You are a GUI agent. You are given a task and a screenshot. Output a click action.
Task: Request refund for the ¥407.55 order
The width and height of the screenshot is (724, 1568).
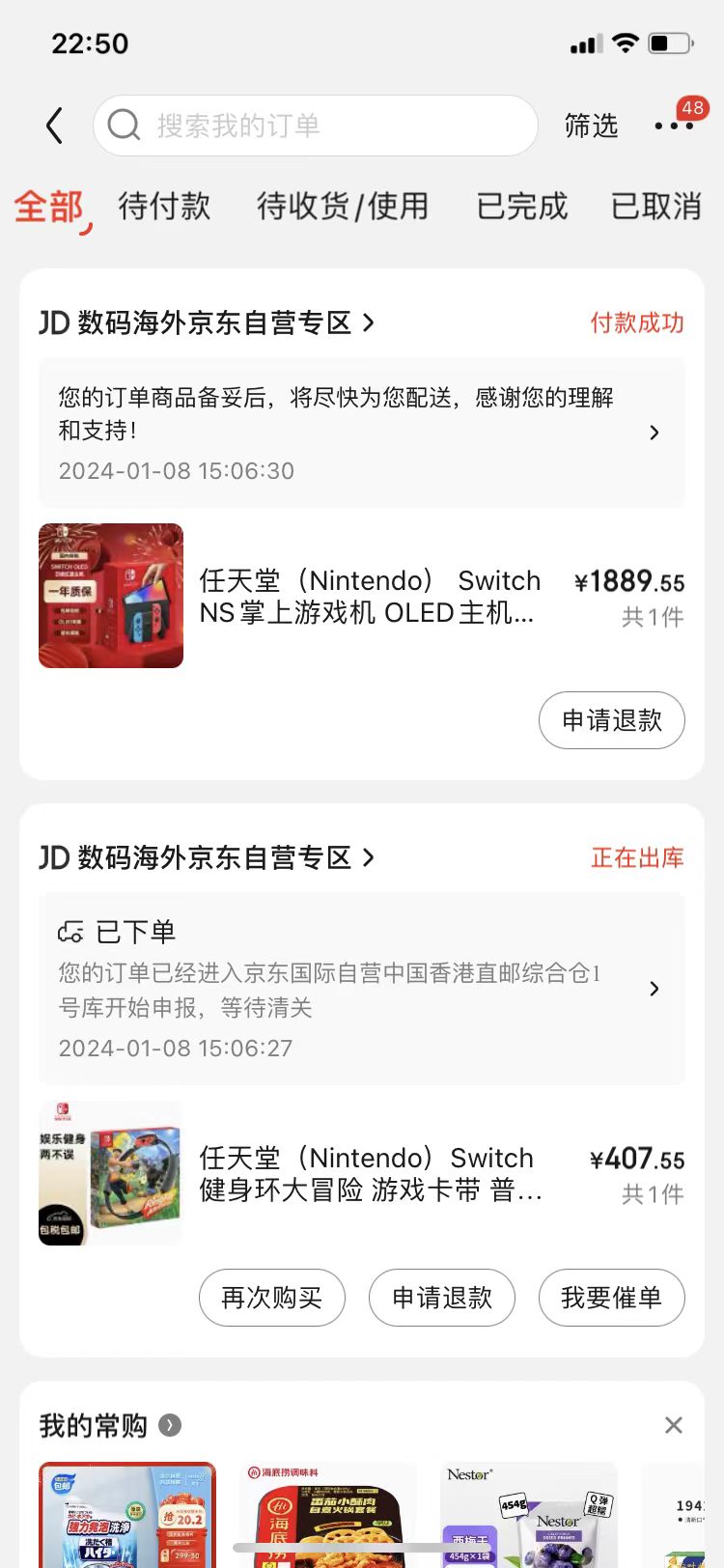point(442,1298)
